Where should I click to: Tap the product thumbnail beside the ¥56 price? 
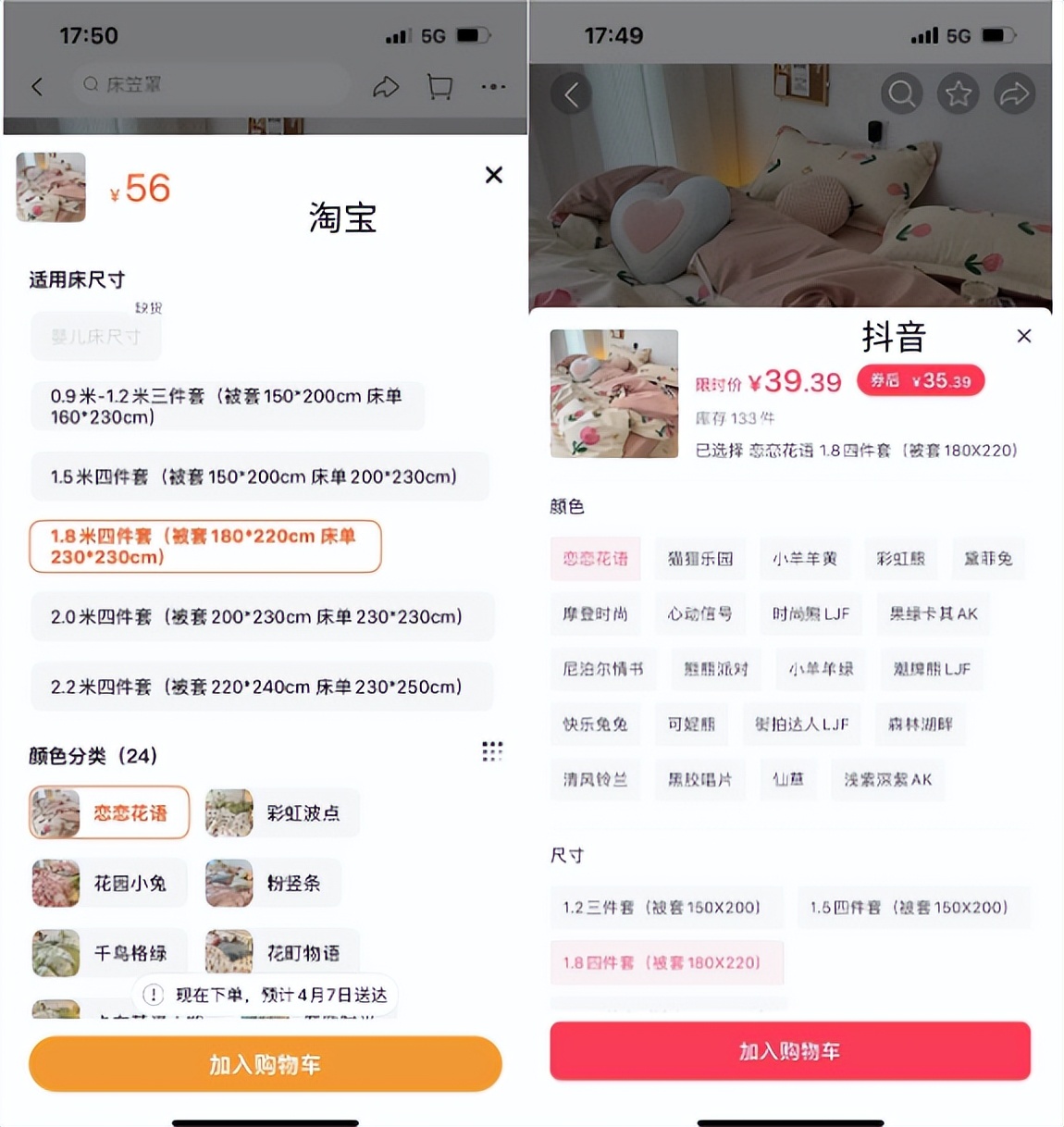coord(51,187)
